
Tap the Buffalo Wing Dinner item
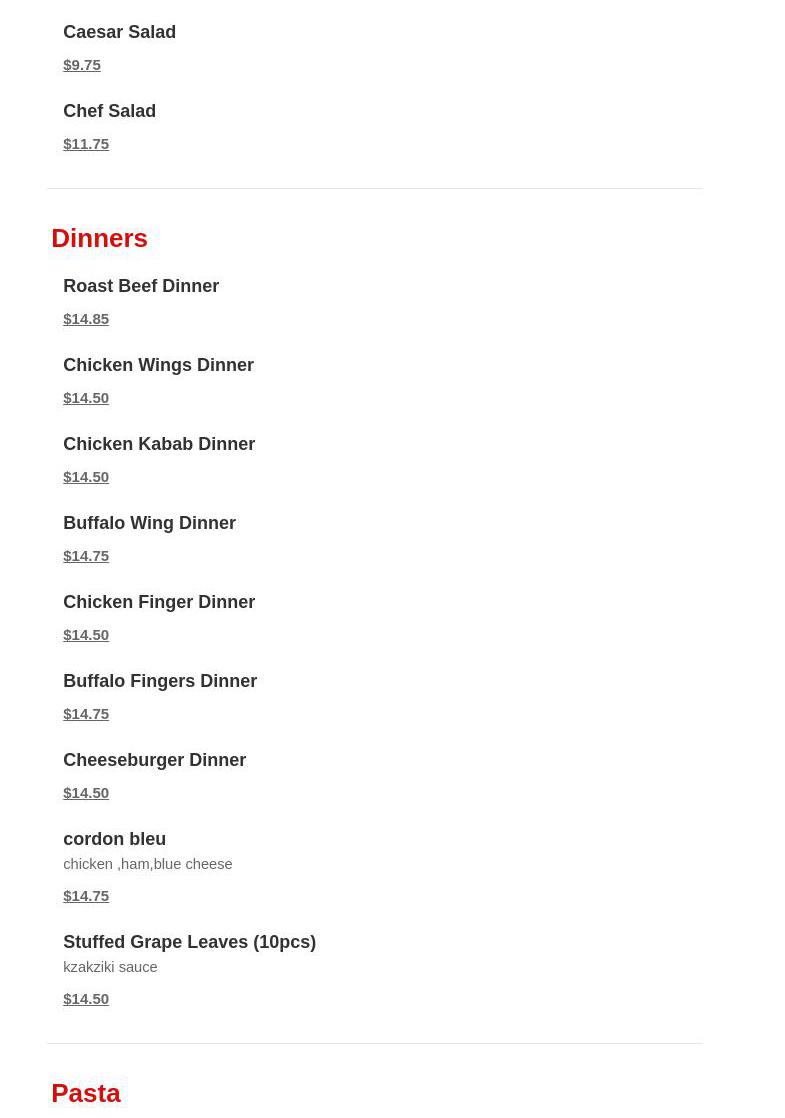coord(149,523)
